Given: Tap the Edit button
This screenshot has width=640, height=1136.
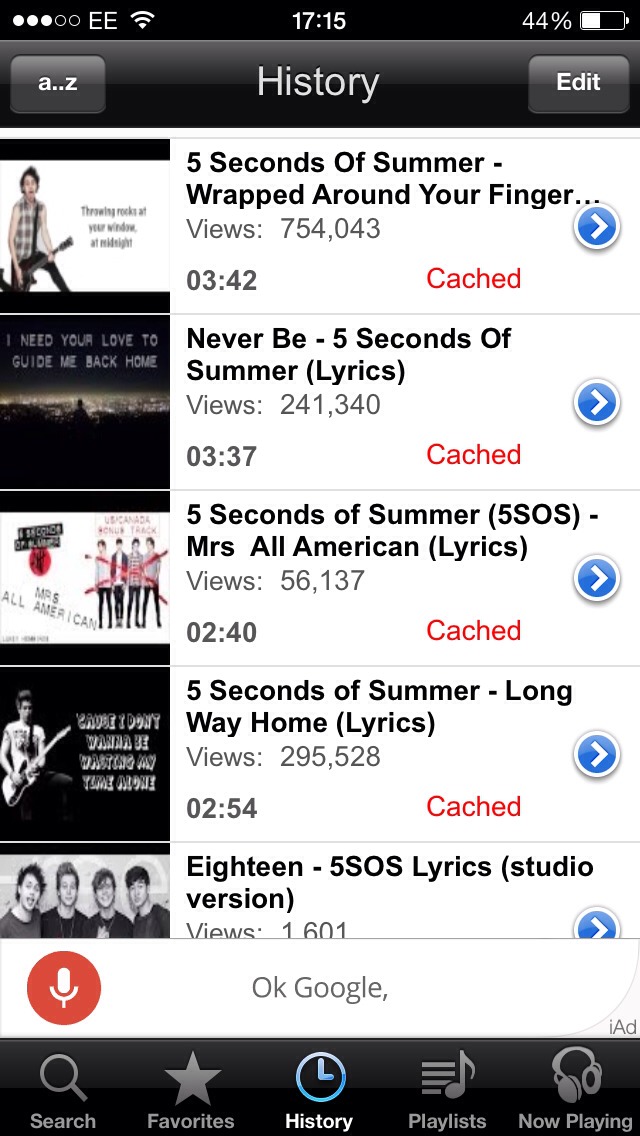Looking at the screenshot, I should [x=578, y=83].
